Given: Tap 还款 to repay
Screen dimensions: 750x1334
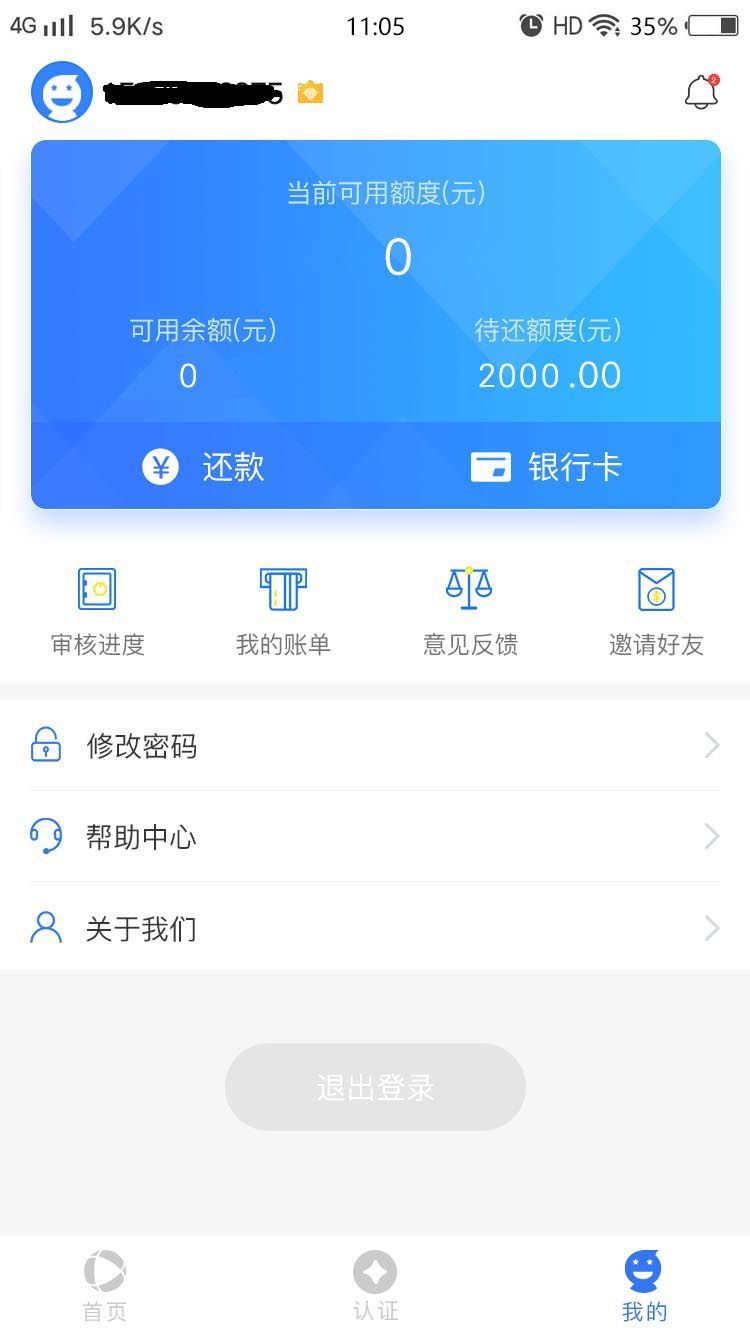Looking at the screenshot, I should coord(203,467).
